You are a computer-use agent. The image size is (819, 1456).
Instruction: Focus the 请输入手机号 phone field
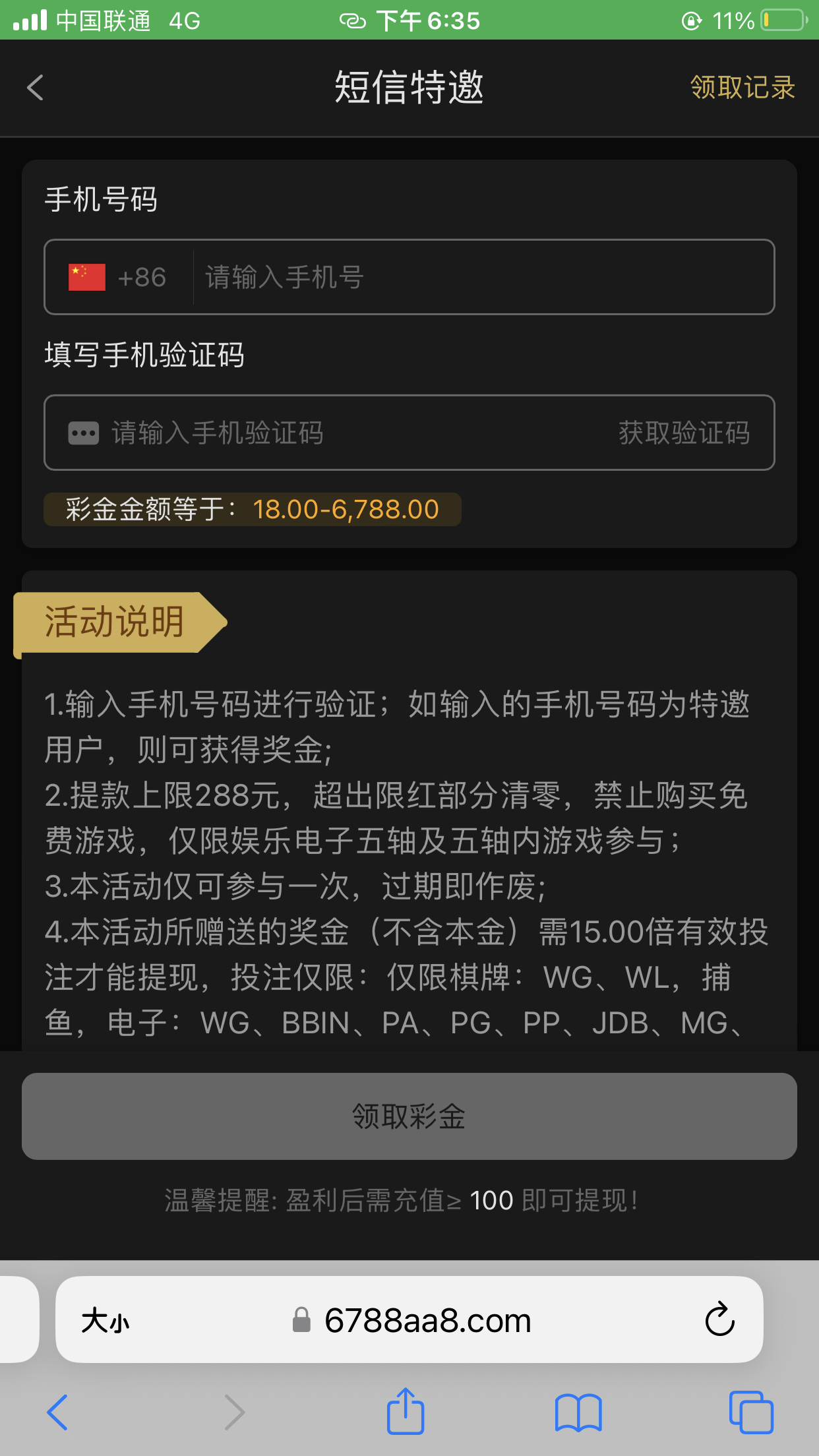tap(481, 278)
